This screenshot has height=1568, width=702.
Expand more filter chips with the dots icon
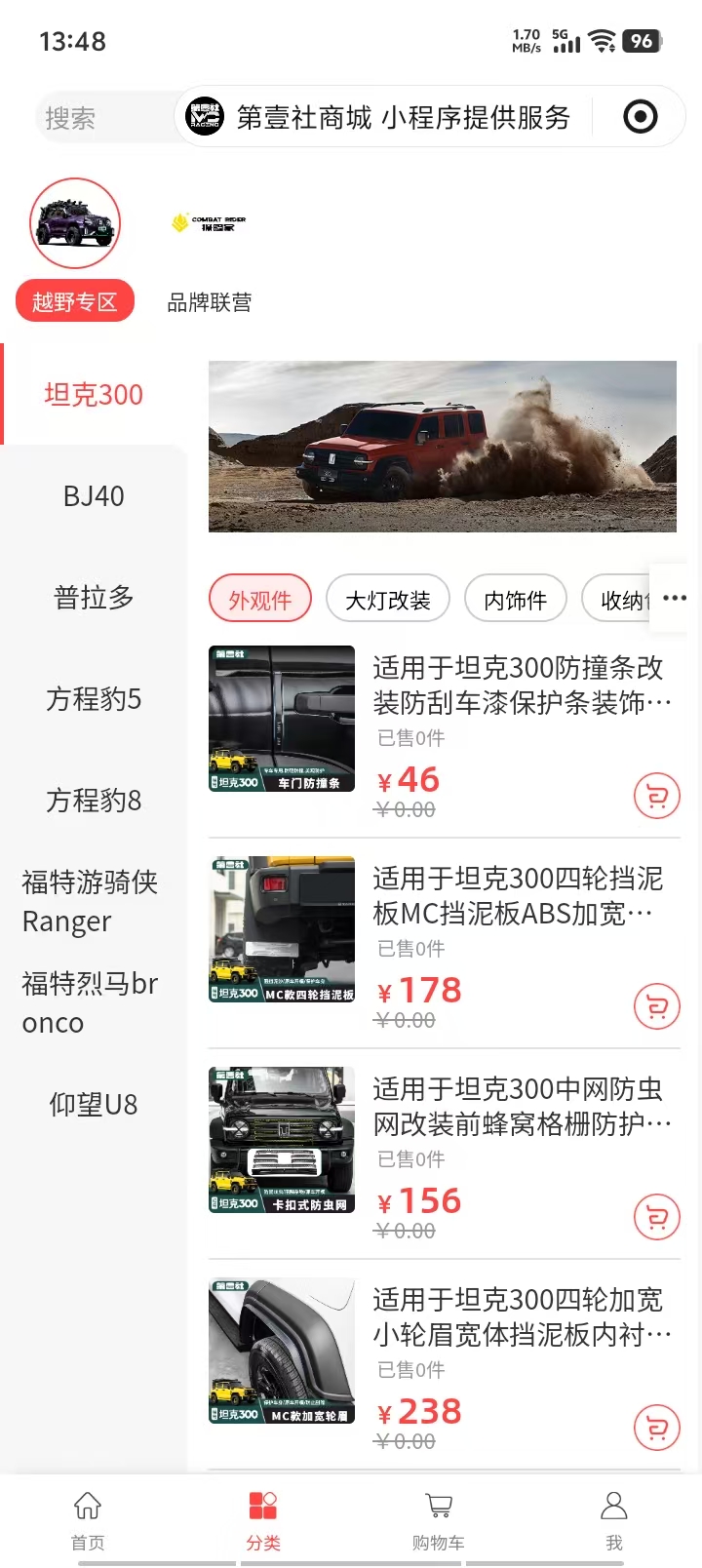(675, 598)
